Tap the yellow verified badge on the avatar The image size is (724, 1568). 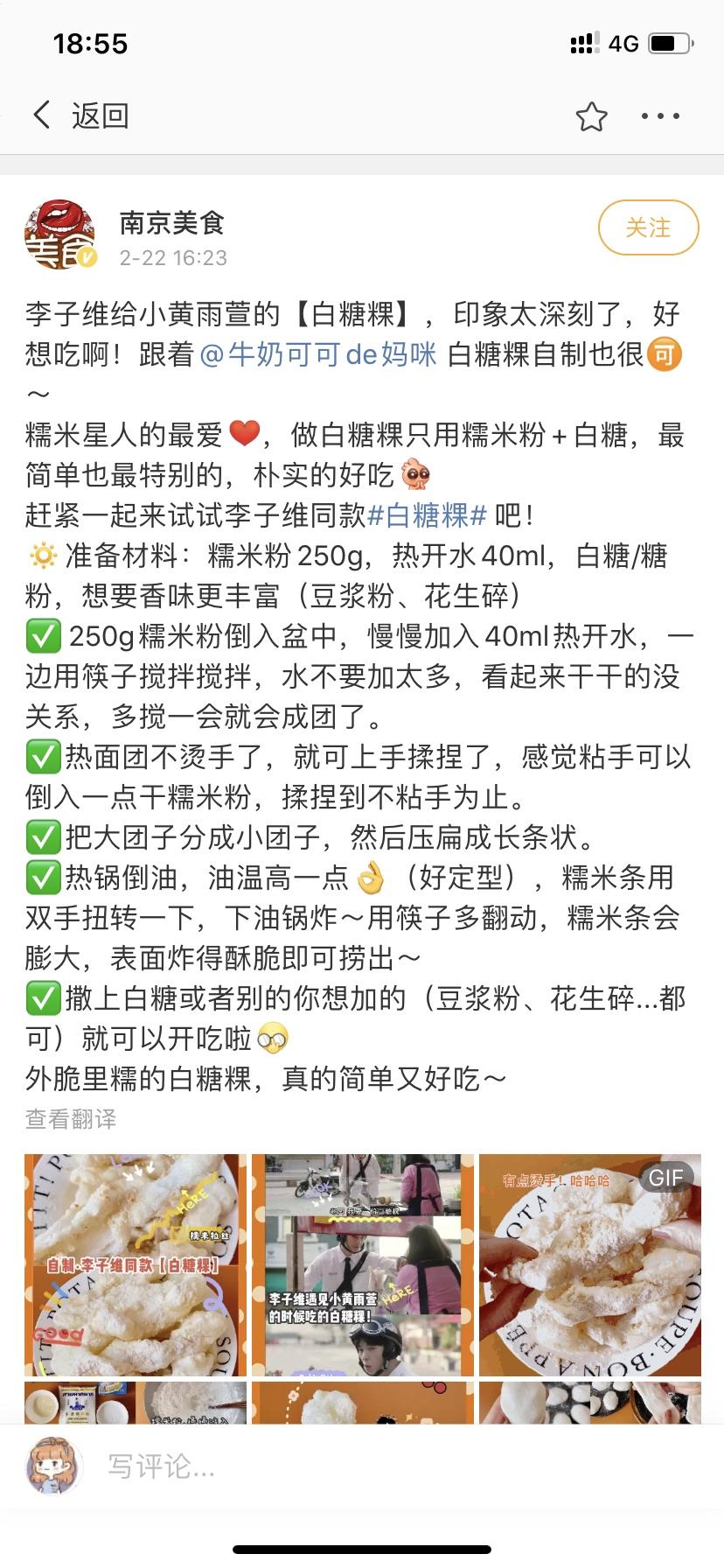[x=85, y=256]
